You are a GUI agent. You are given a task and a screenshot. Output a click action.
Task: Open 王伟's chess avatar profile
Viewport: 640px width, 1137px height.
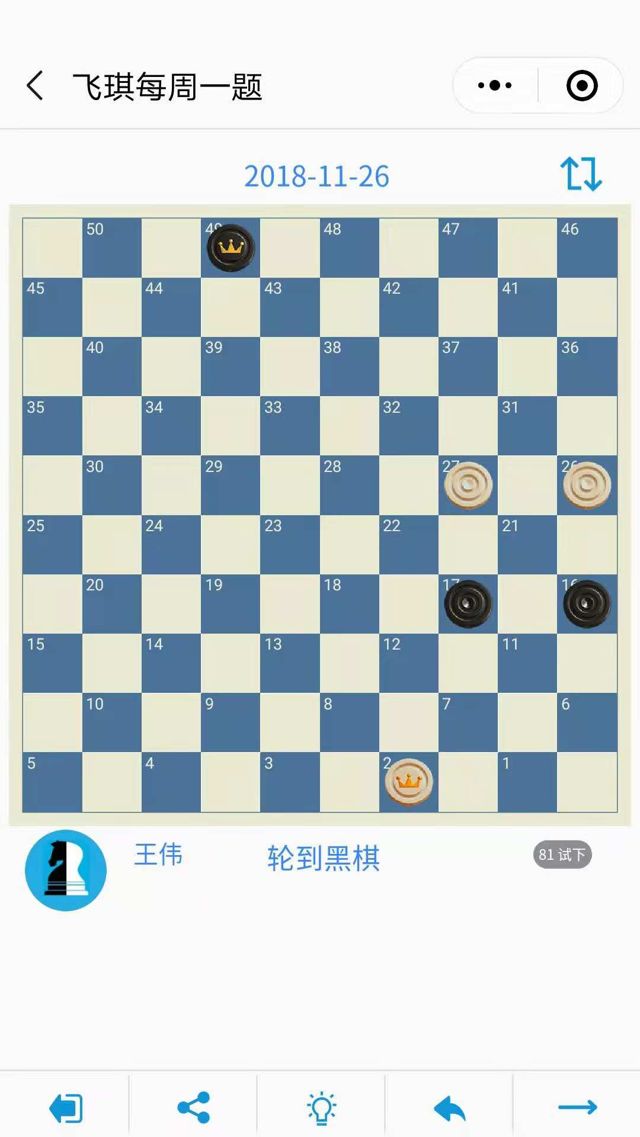click(65, 870)
